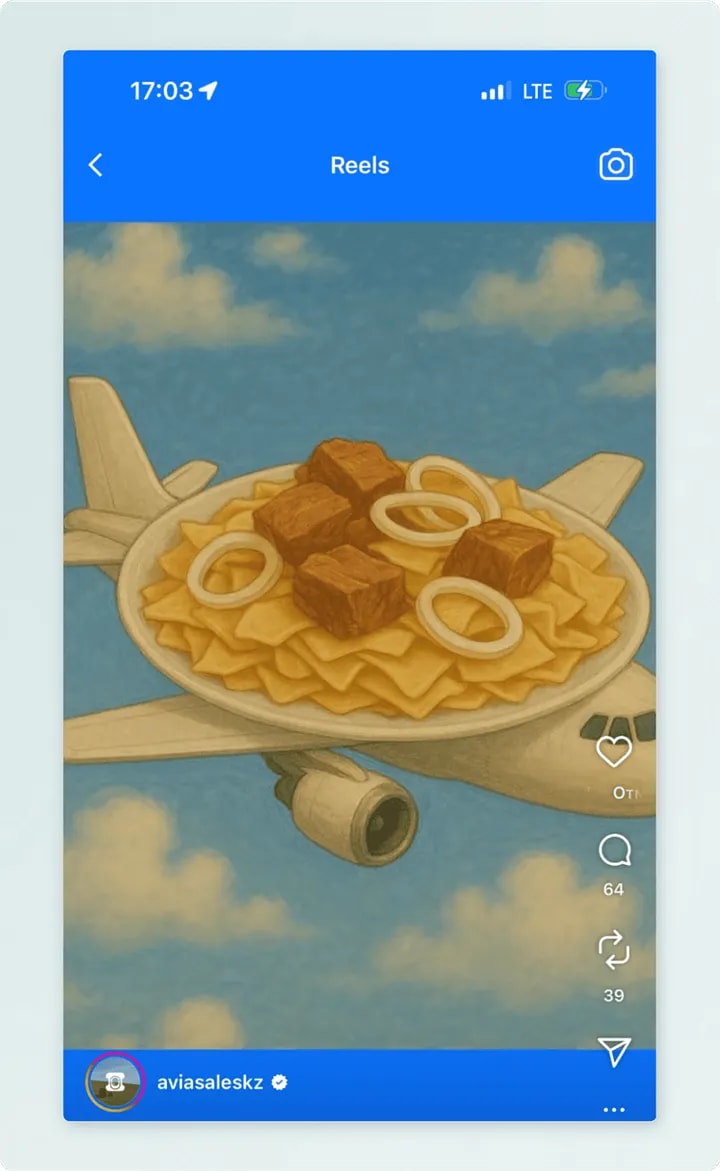This screenshot has height=1171, width=720.
Task: Go back from the Reels screen
Action: tap(96, 165)
